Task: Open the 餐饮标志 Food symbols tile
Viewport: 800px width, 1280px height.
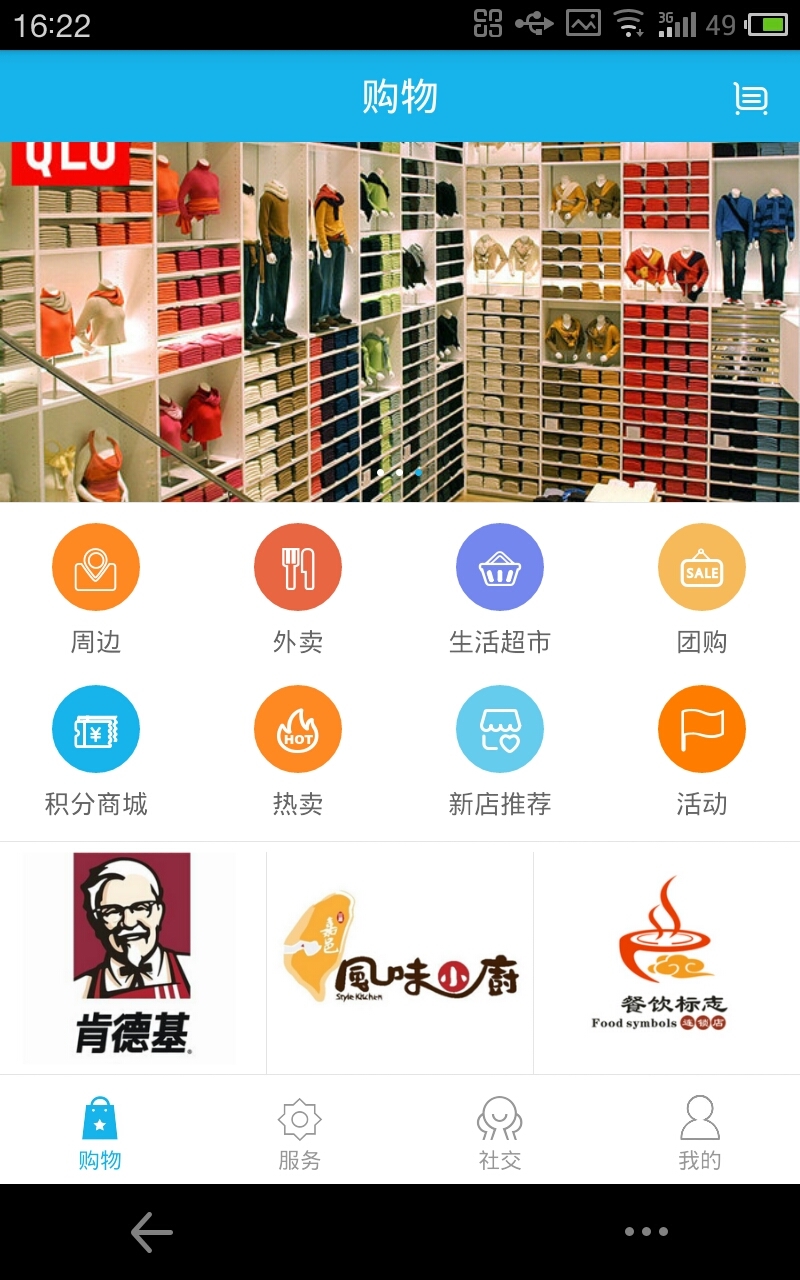Action: (667, 958)
